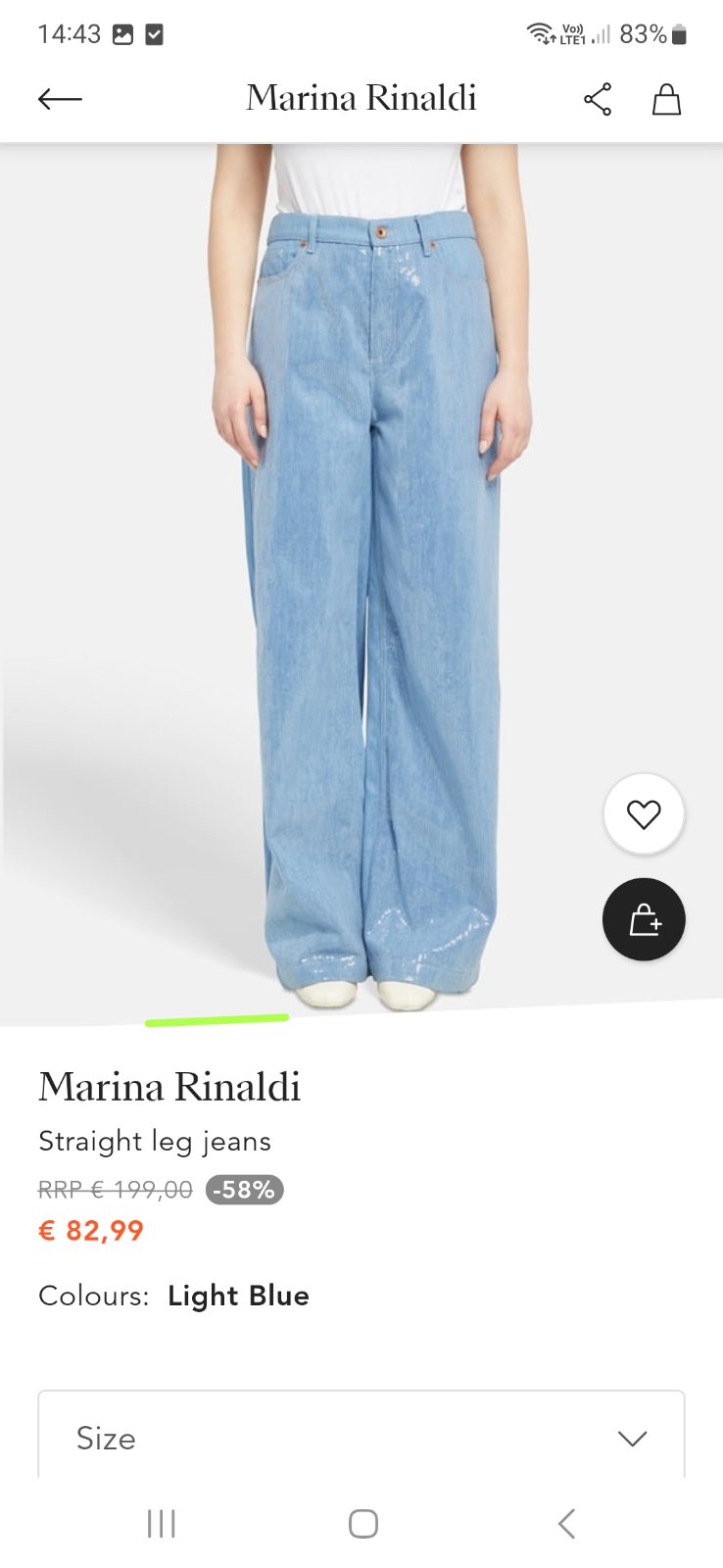Open the shopping bag
This screenshot has height=1568, width=723.
point(666,99)
